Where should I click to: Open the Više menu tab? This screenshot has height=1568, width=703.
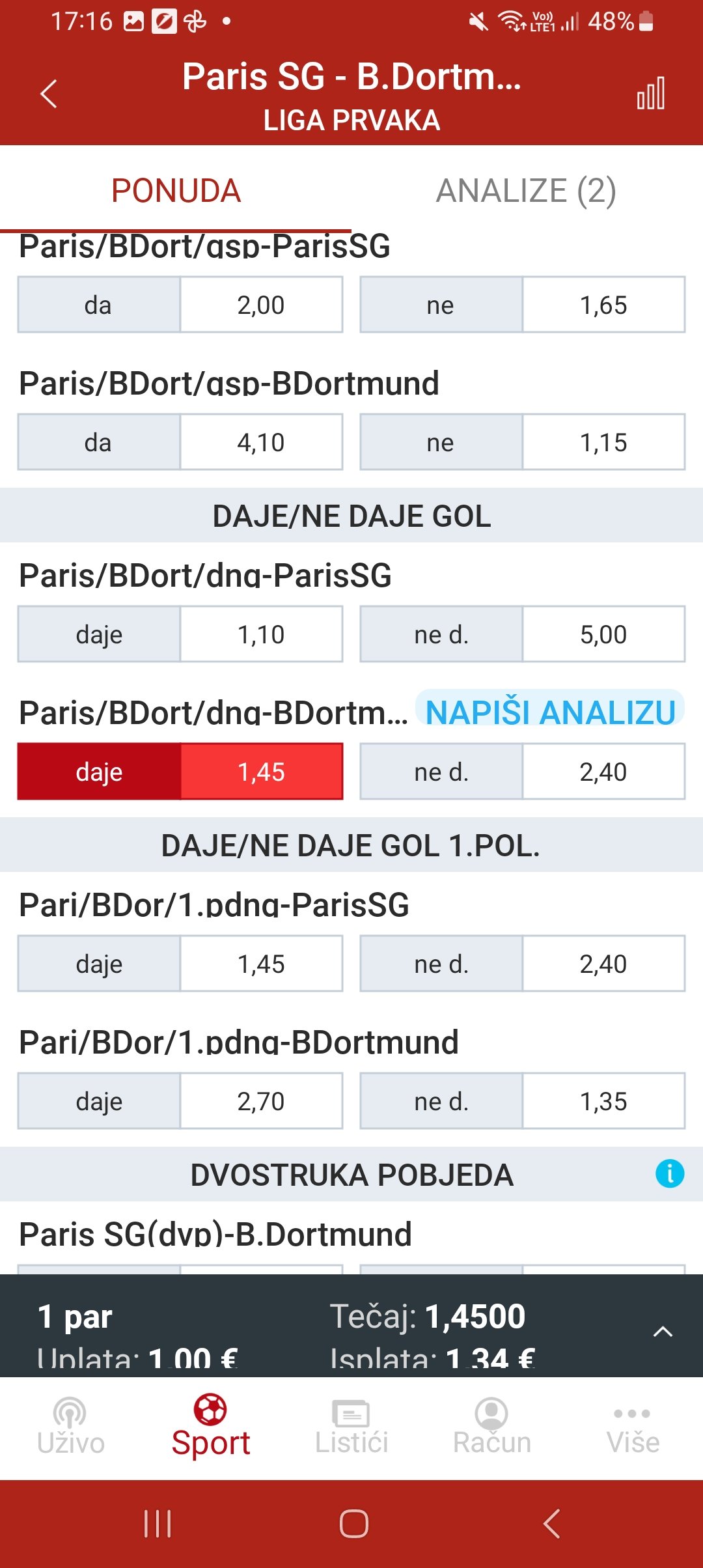[x=633, y=1427]
